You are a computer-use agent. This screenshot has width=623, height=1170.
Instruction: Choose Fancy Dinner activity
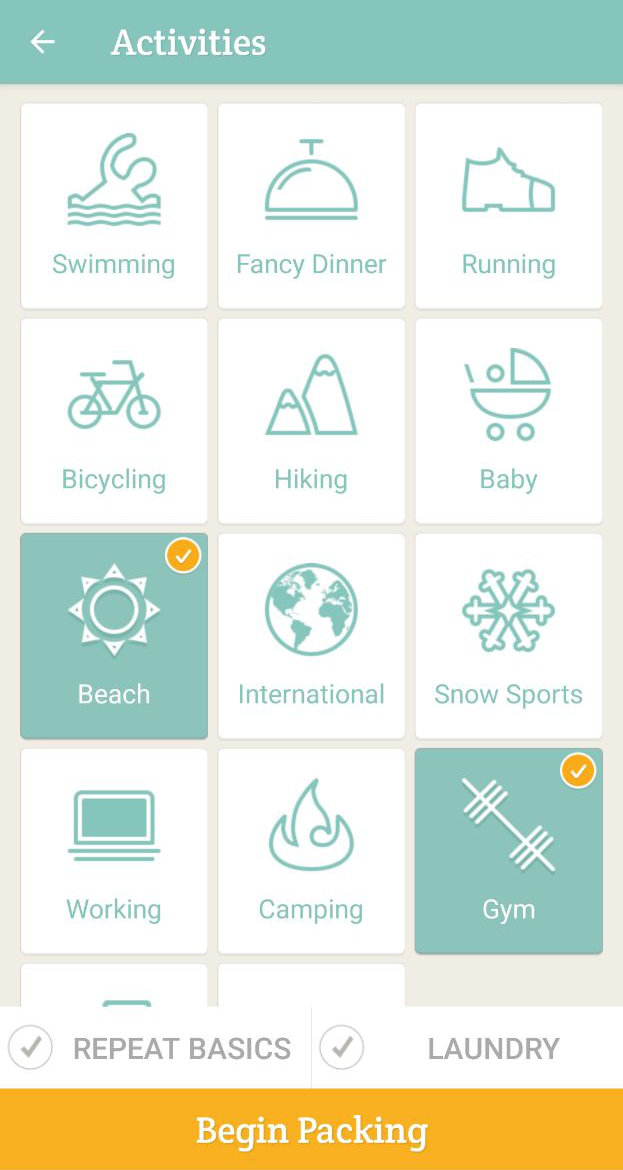point(311,206)
